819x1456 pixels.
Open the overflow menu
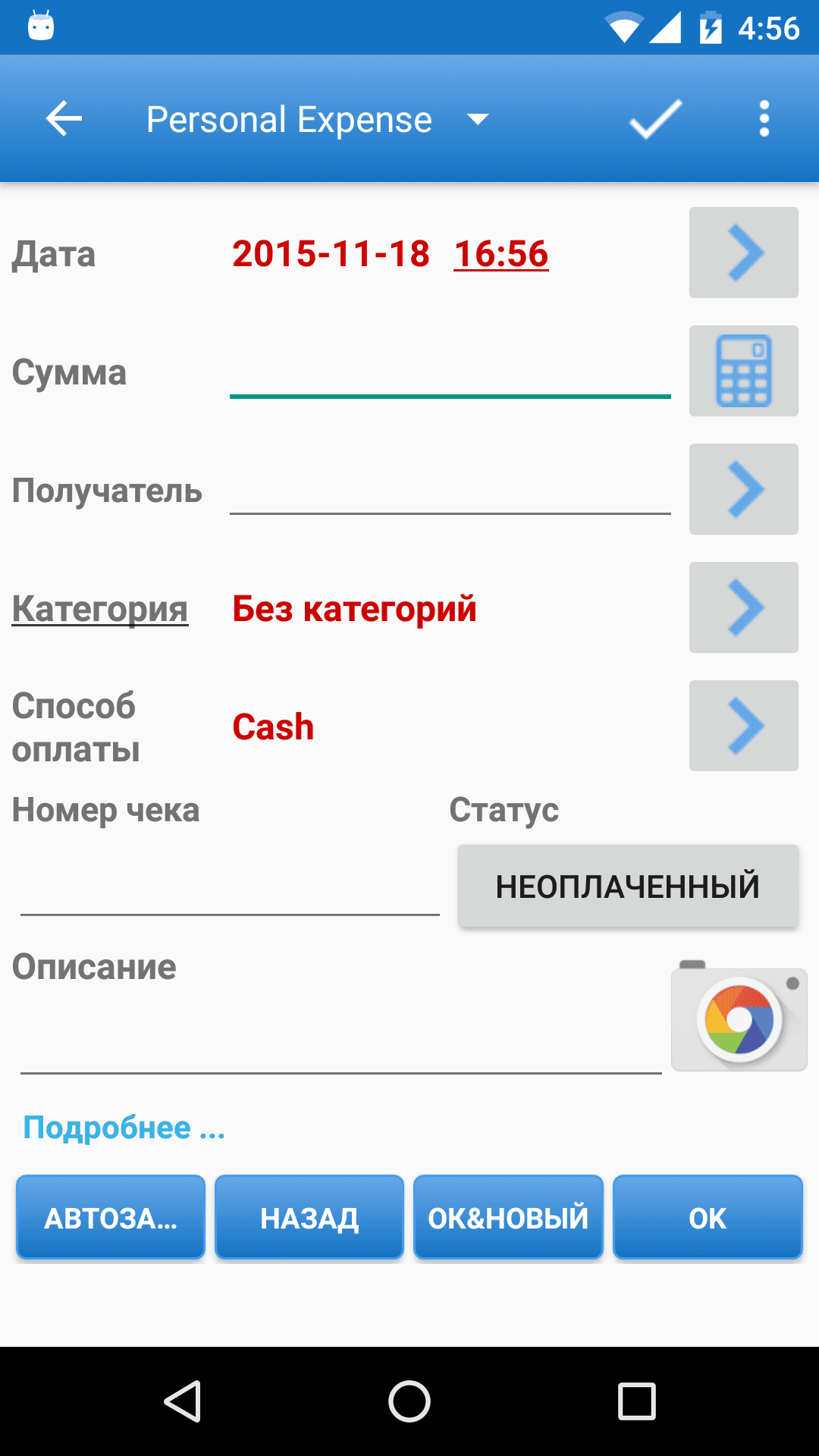point(764,119)
